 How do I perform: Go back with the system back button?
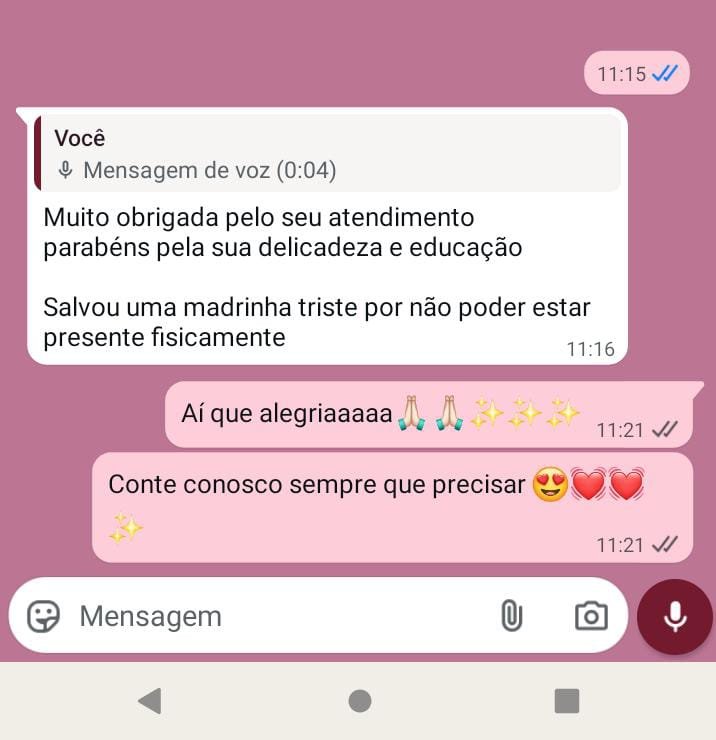150,701
